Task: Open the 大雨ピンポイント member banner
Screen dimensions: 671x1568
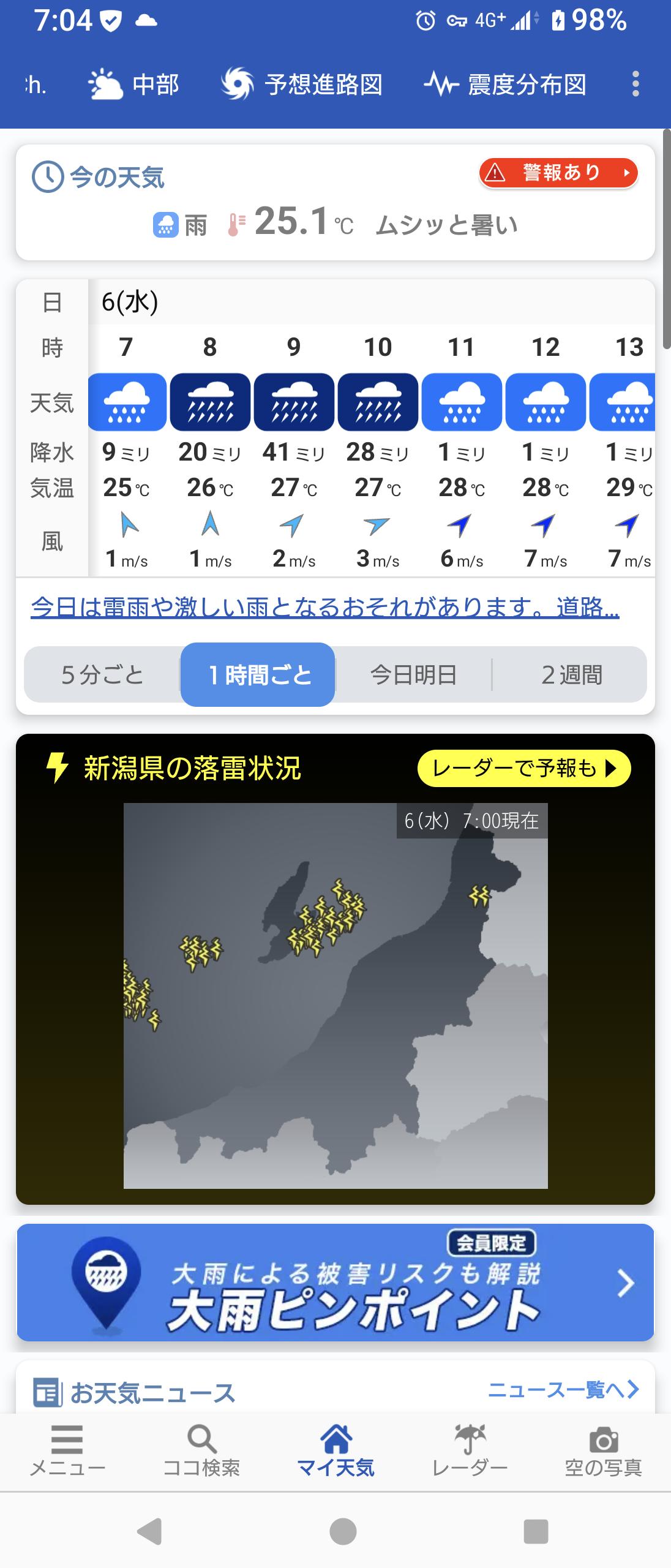Action: (335, 1283)
